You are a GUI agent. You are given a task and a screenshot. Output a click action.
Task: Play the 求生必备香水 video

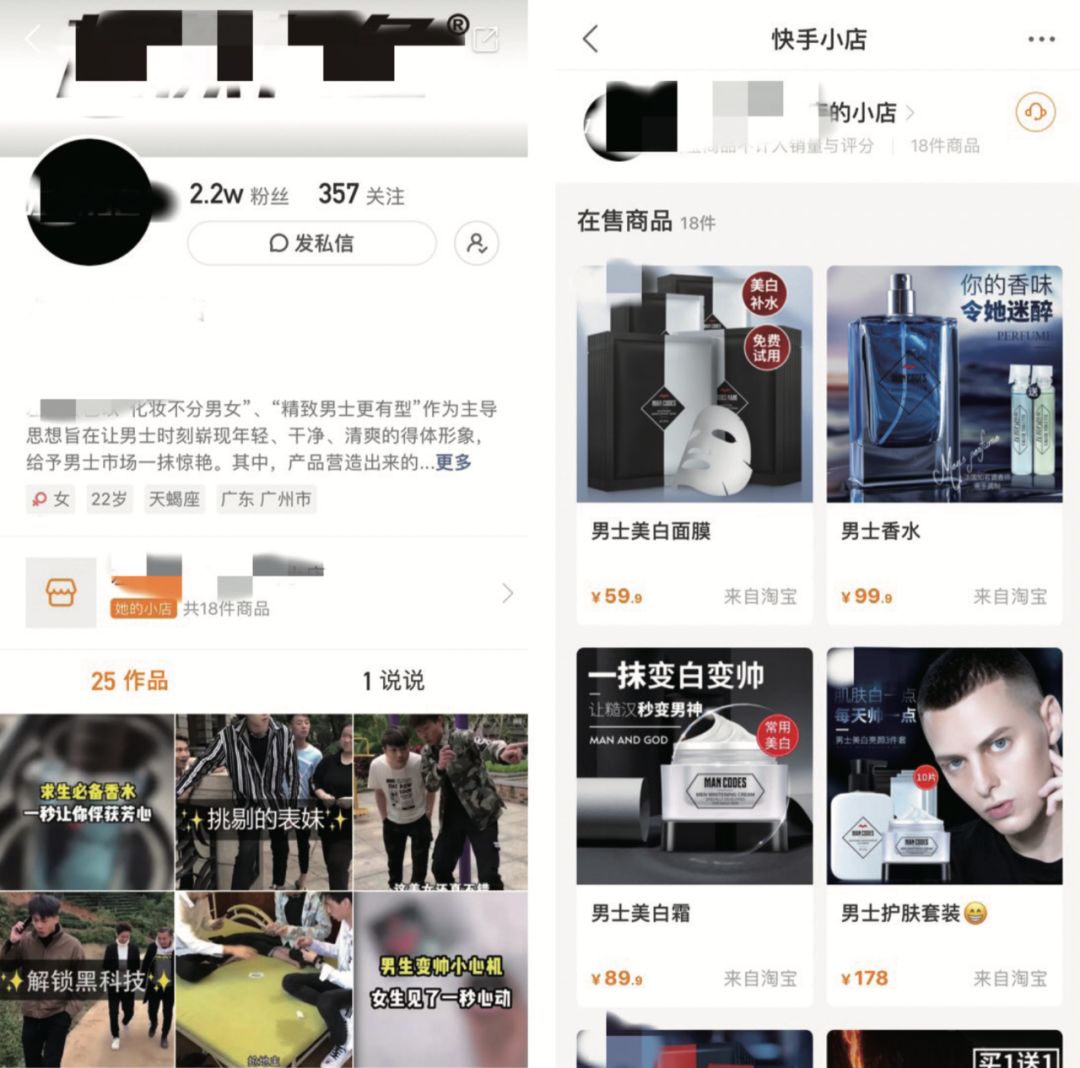tap(87, 802)
